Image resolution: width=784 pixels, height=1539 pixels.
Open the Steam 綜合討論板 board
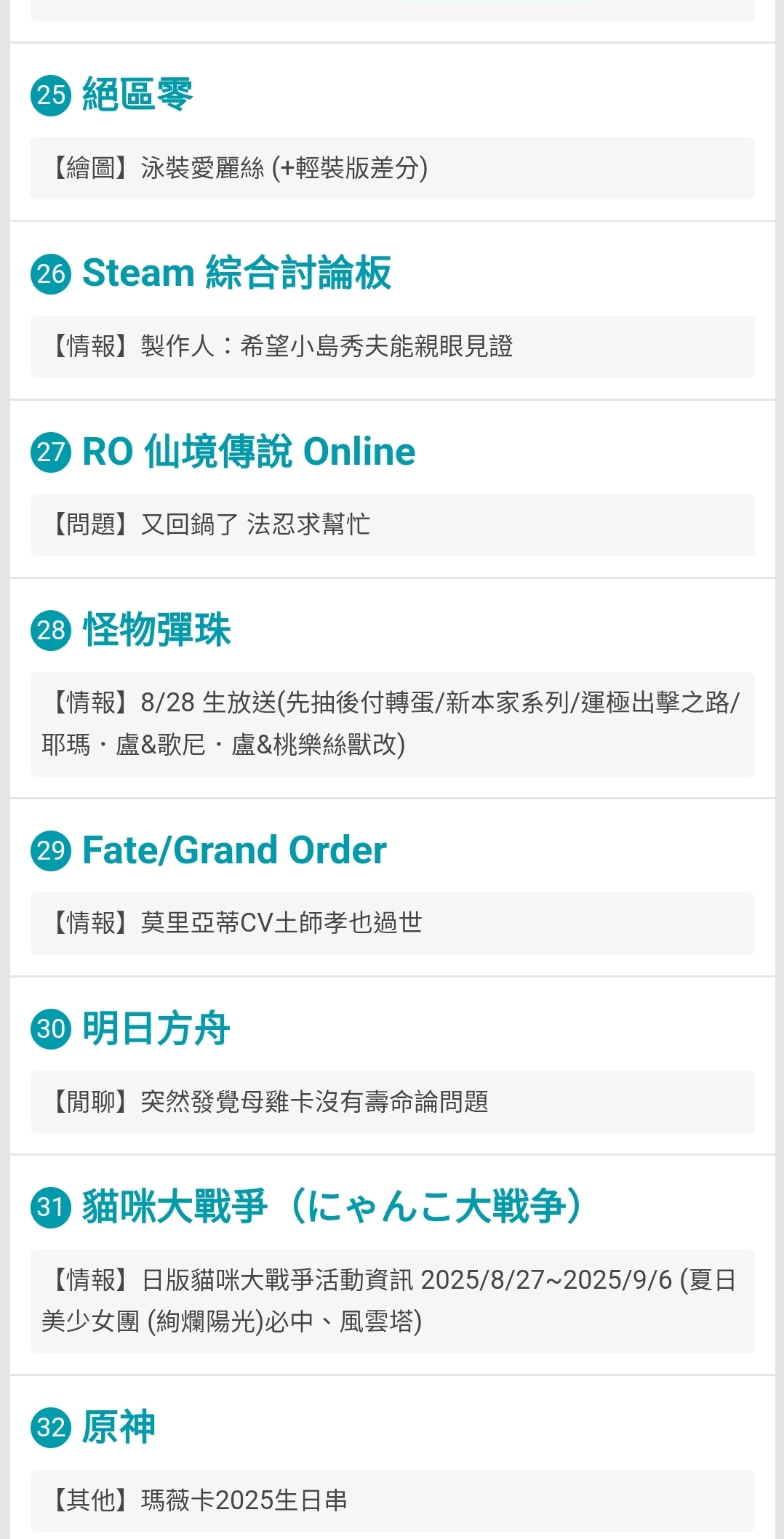click(x=237, y=273)
